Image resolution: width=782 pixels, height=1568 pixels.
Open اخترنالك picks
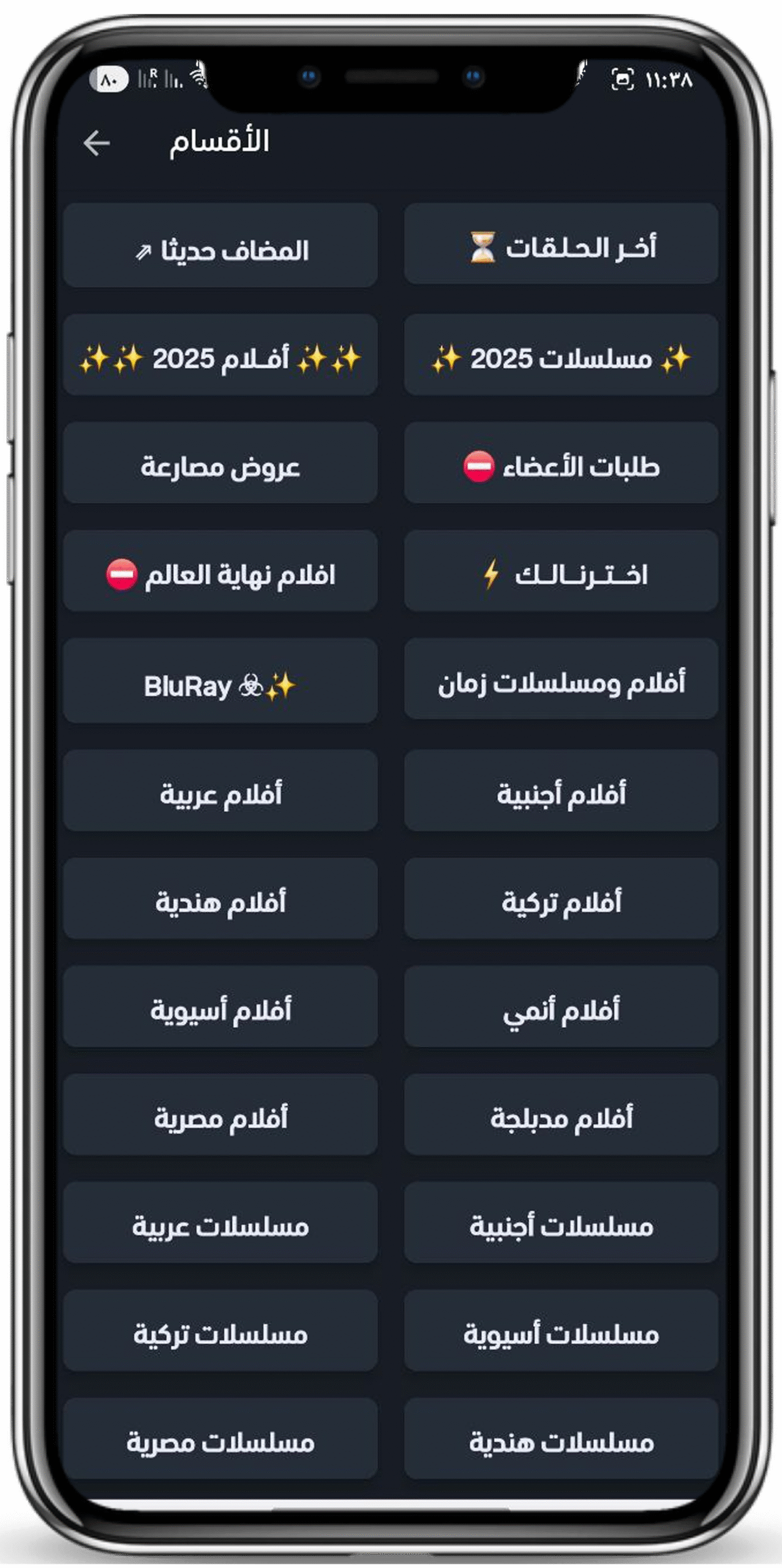561,570
